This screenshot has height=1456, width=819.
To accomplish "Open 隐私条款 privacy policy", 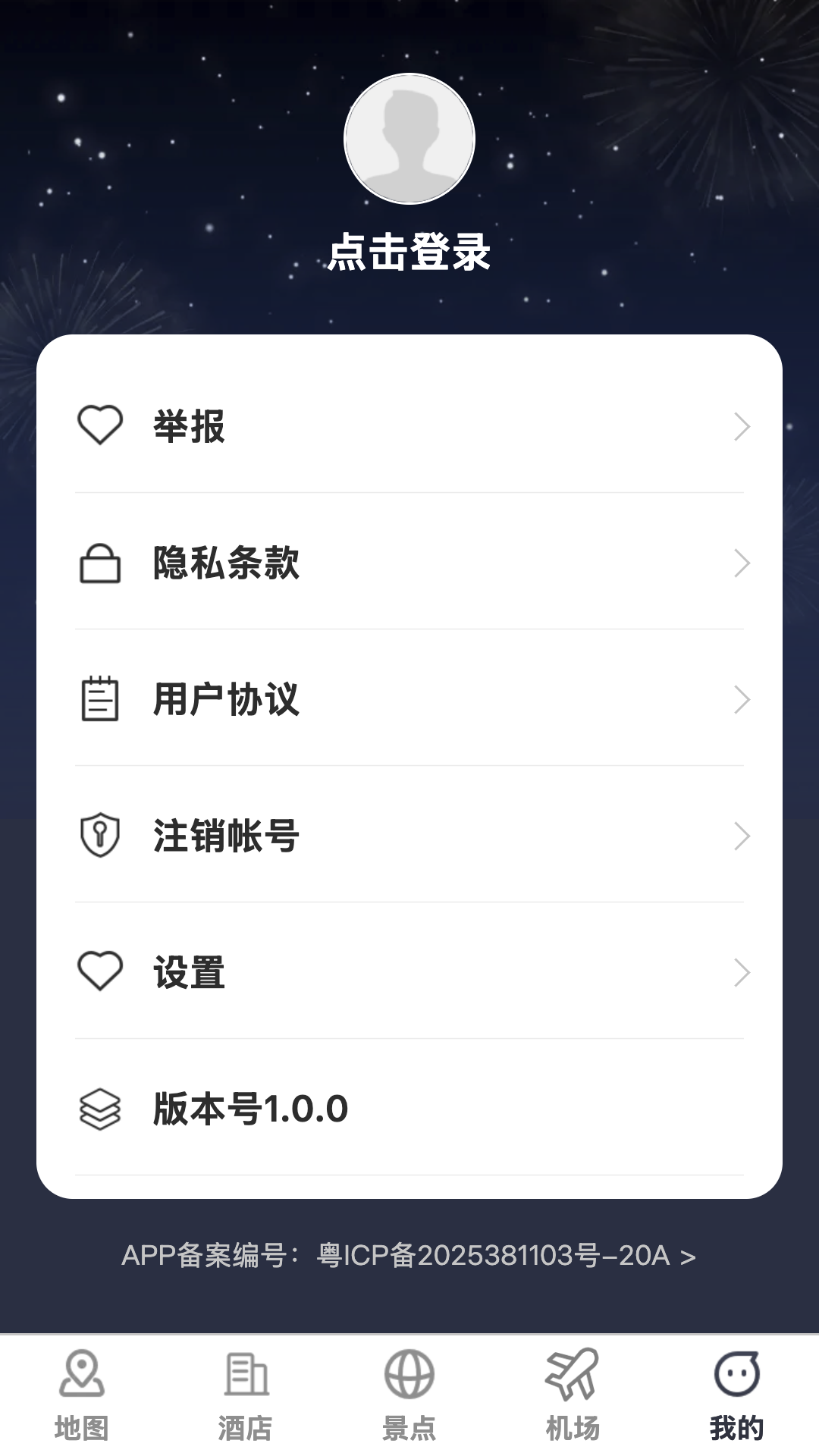I will pos(409,563).
